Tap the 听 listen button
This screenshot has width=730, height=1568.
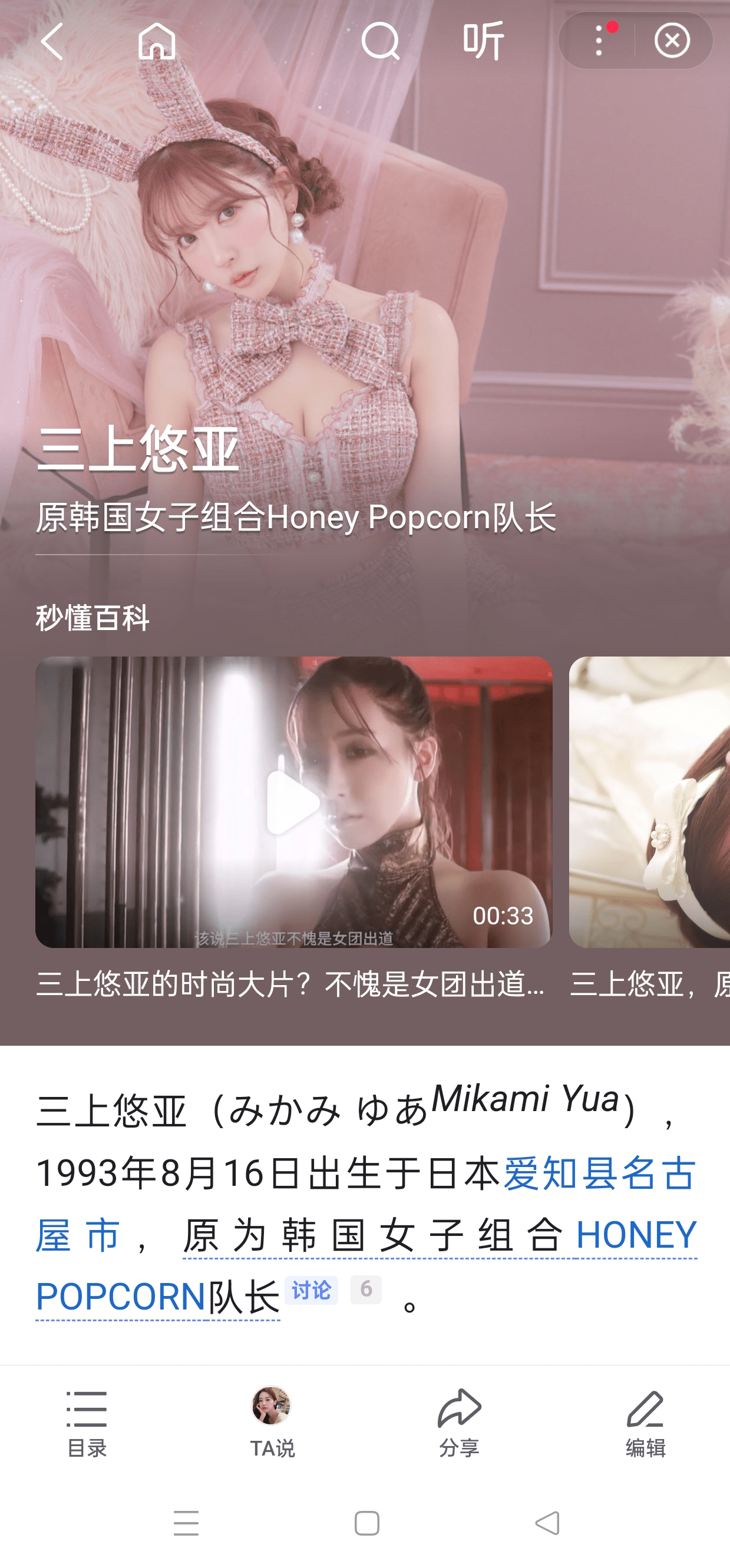(483, 41)
